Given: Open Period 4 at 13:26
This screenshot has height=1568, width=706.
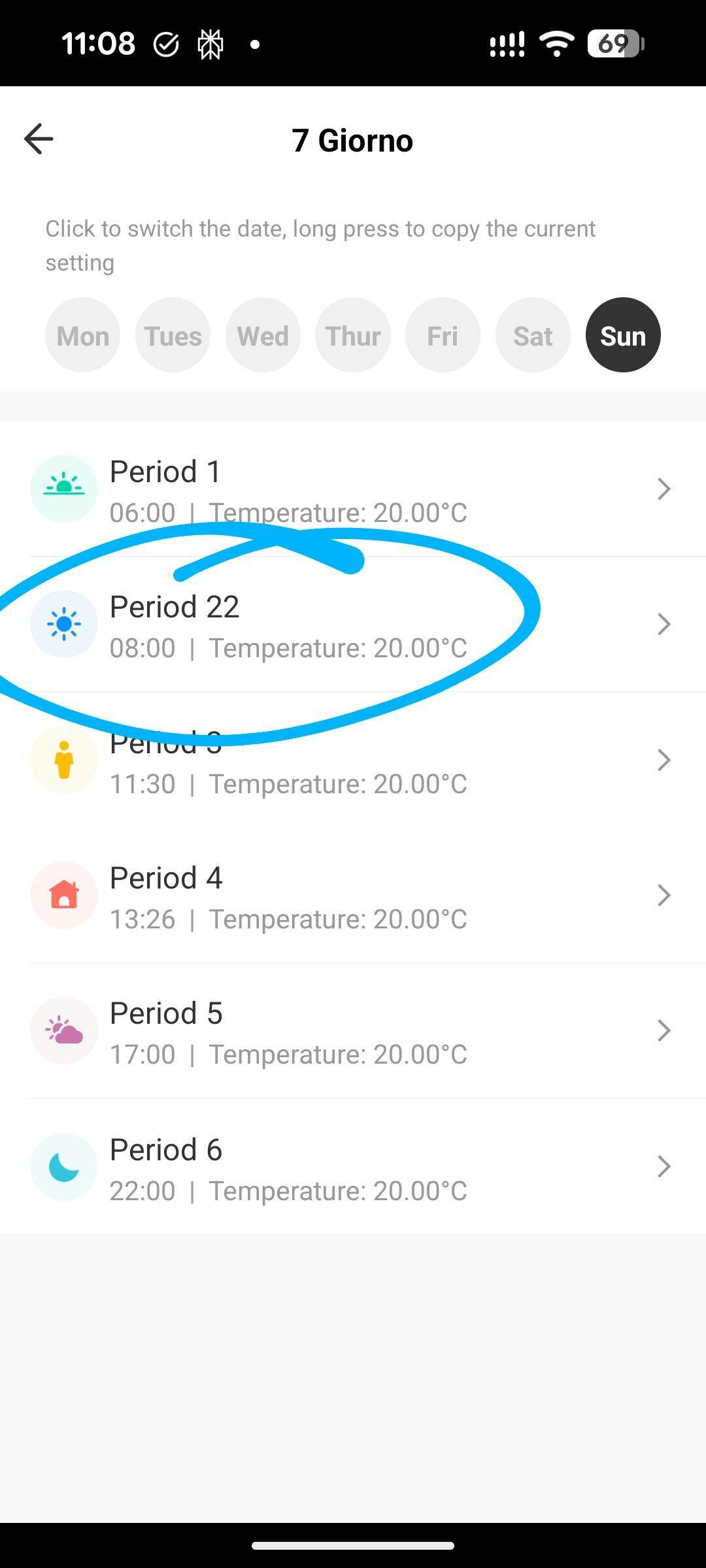Looking at the screenshot, I should [353, 896].
